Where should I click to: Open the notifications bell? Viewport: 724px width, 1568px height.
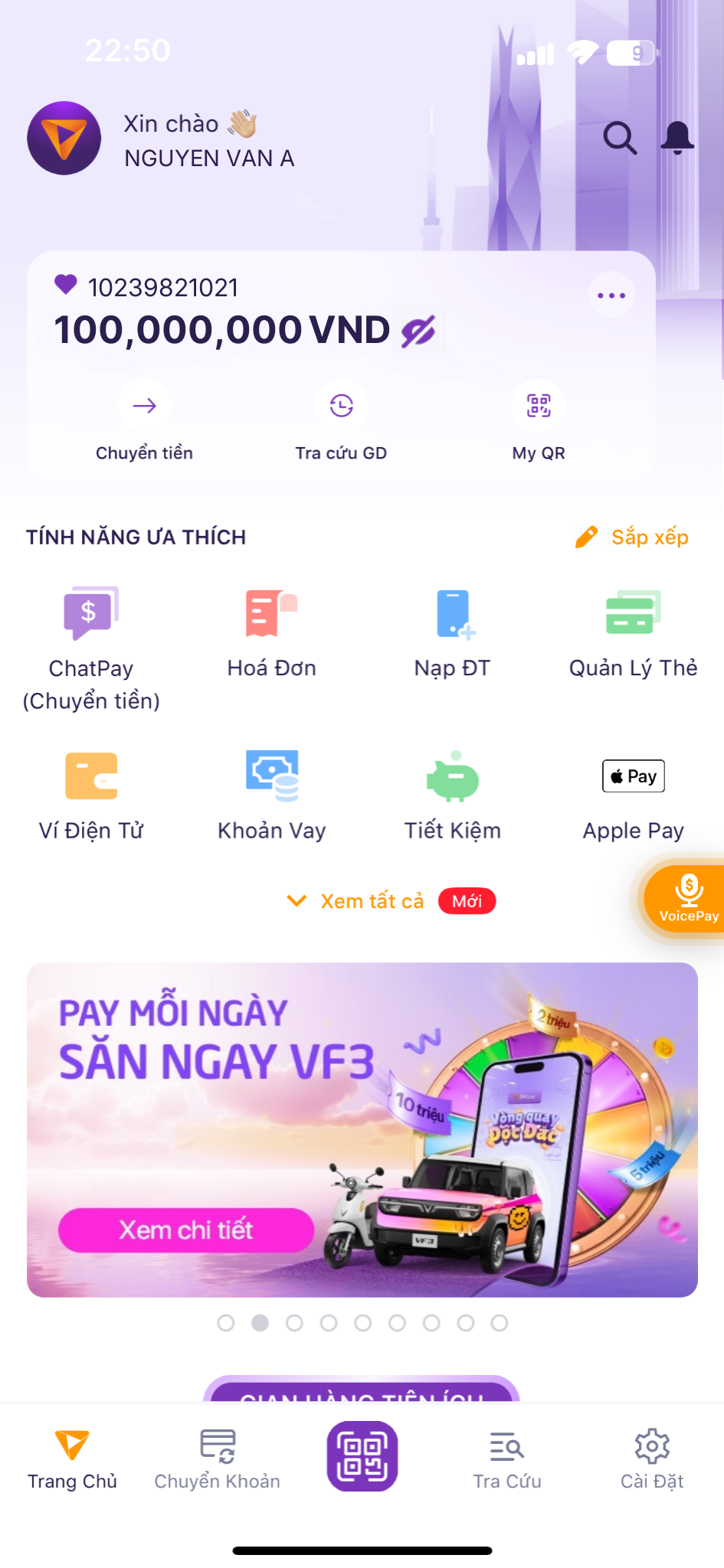pyautogui.click(x=677, y=139)
